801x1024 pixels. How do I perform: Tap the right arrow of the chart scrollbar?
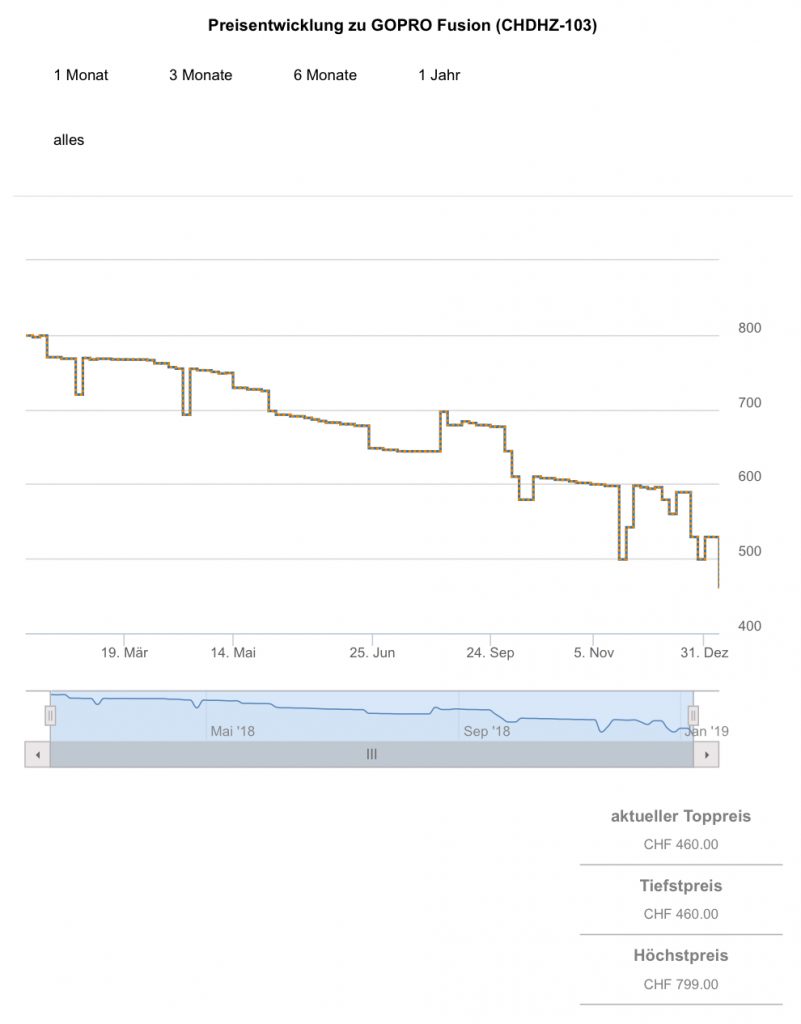coord(707,755)
